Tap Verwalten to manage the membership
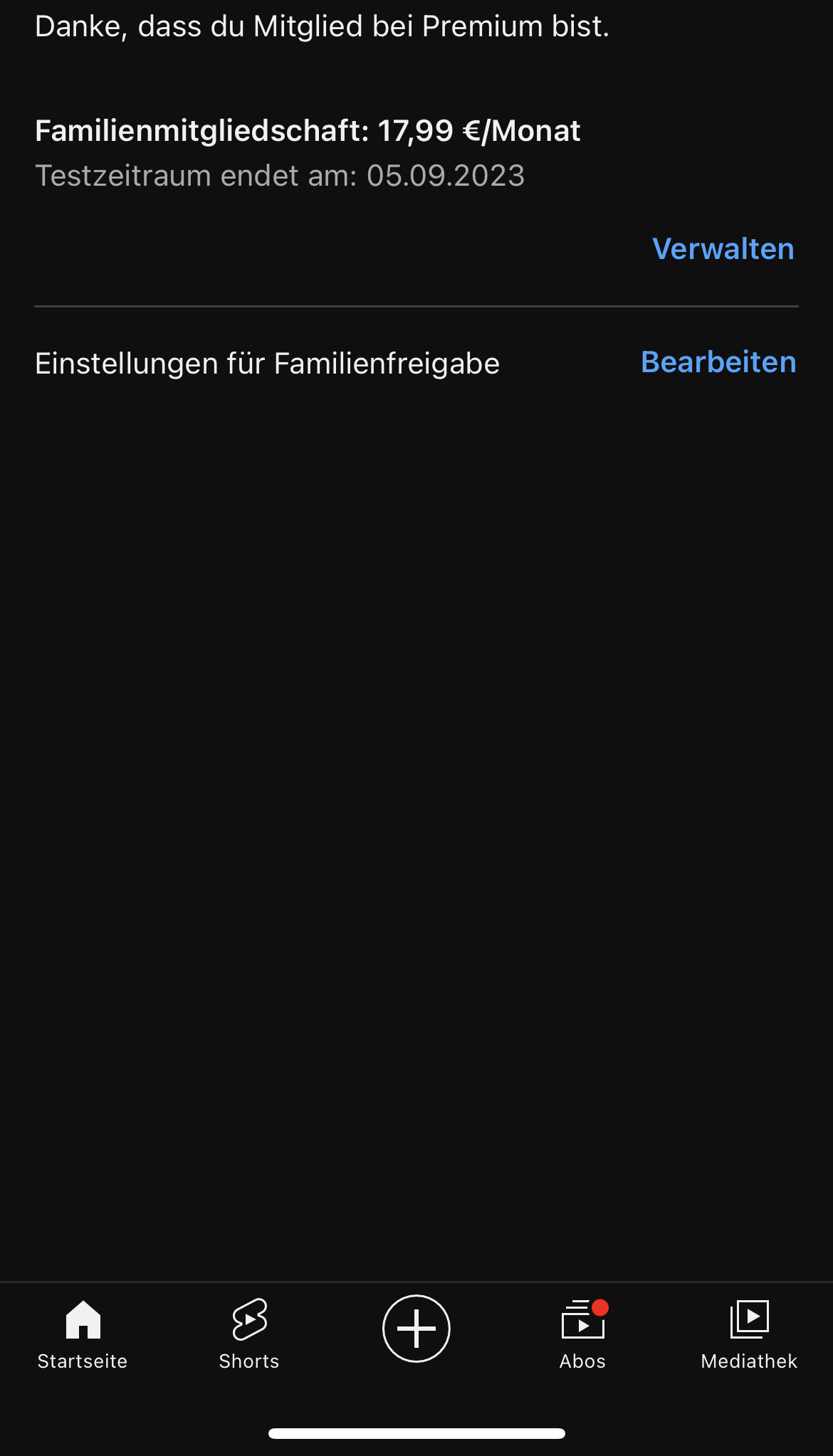 [723, 249]
